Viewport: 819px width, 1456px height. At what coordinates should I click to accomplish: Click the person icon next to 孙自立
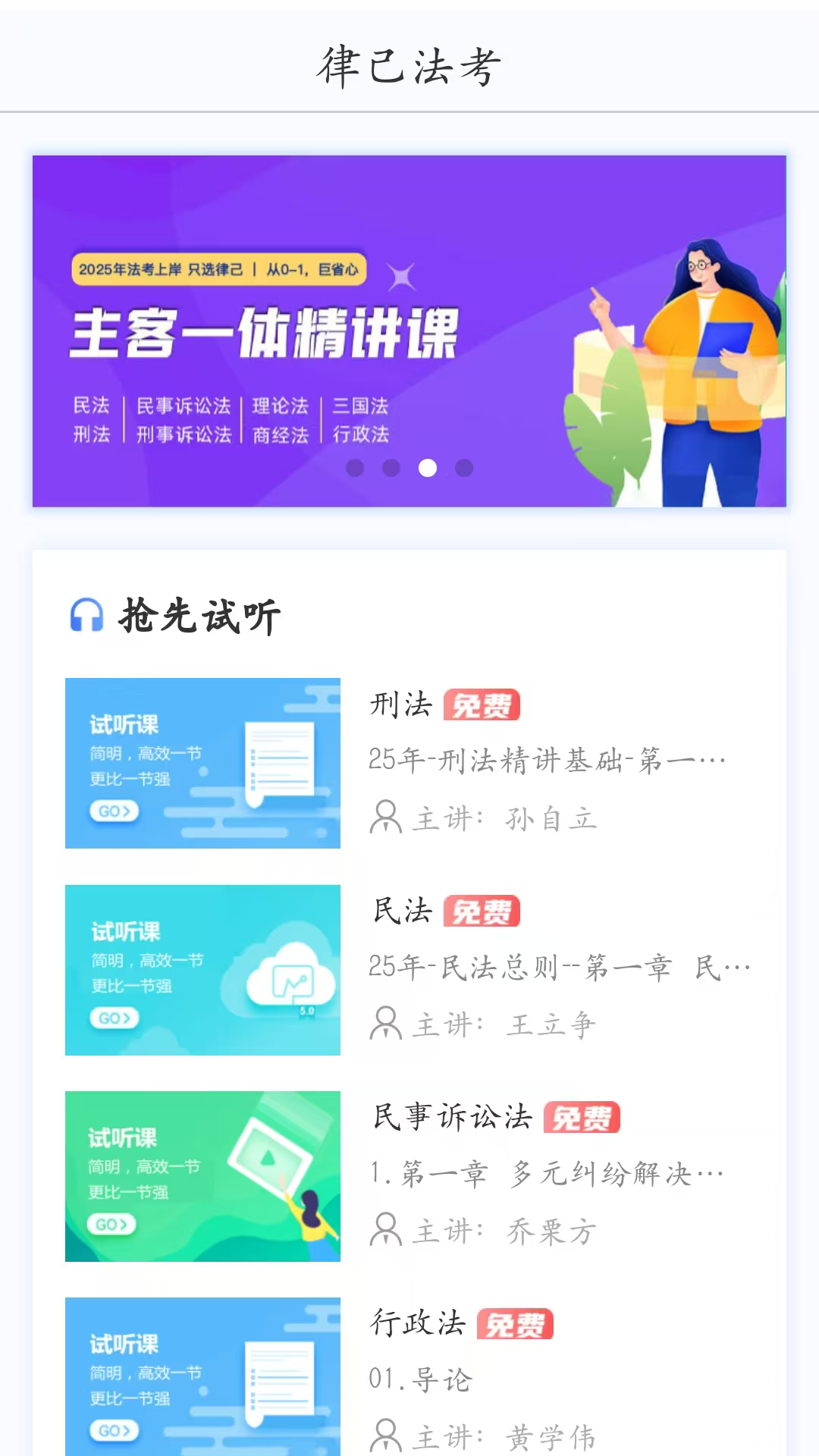point(387,817)
